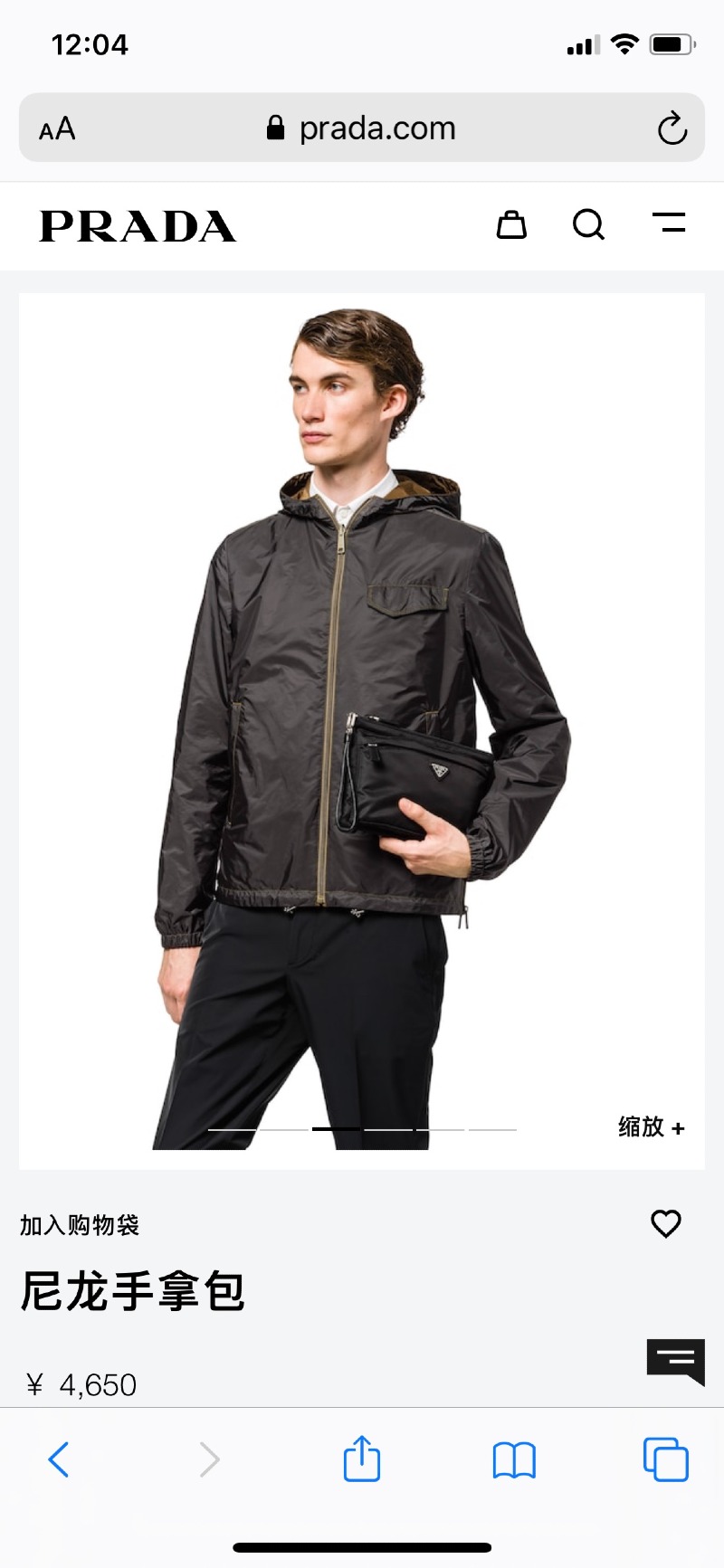
Task: Open the hamburger menu
Action: tap(669, 223)
